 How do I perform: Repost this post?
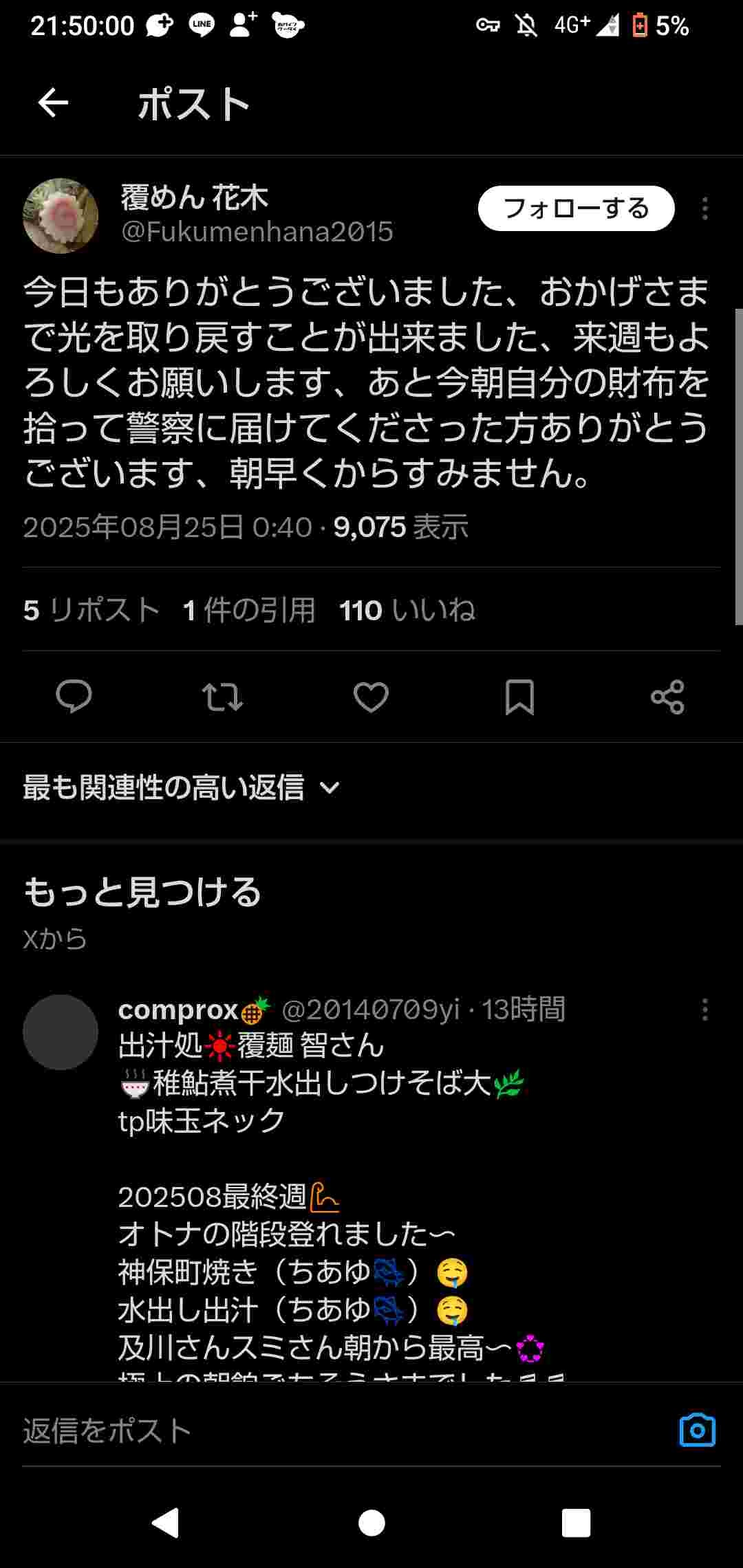[x=222, y=697]
